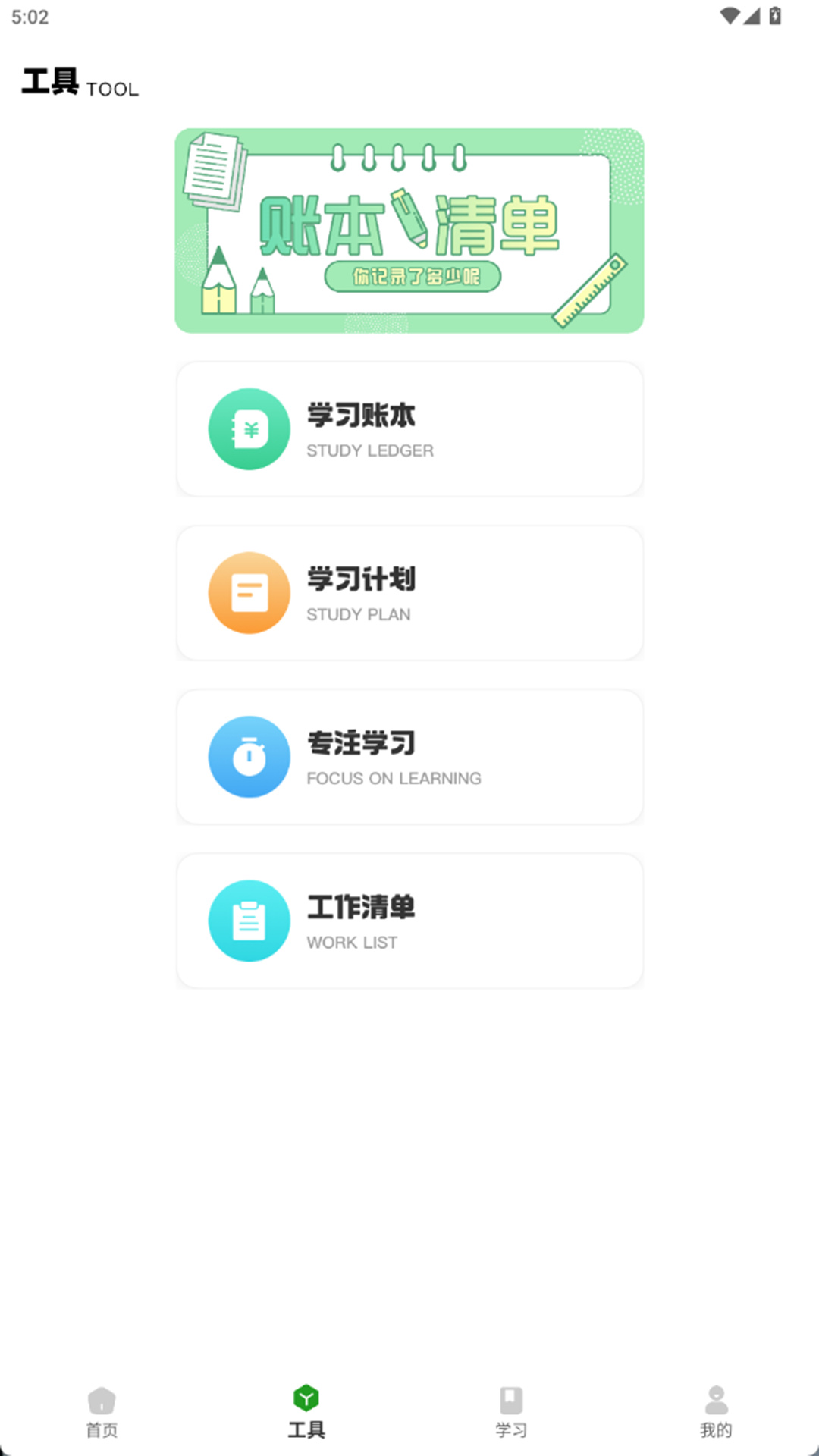This screenshot has width=819, height=1456.
Task: Tap the home icon in bottom navigation
Action: tap(102, 1399)
